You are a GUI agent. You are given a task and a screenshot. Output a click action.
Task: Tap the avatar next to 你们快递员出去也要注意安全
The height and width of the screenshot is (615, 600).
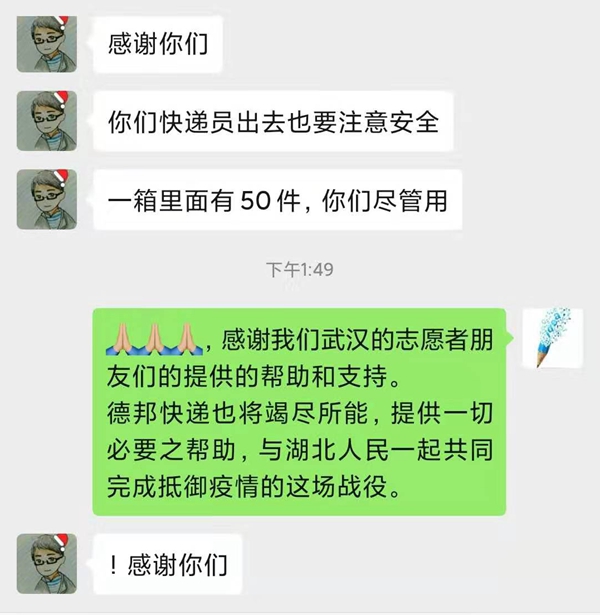tap(46, 122)
